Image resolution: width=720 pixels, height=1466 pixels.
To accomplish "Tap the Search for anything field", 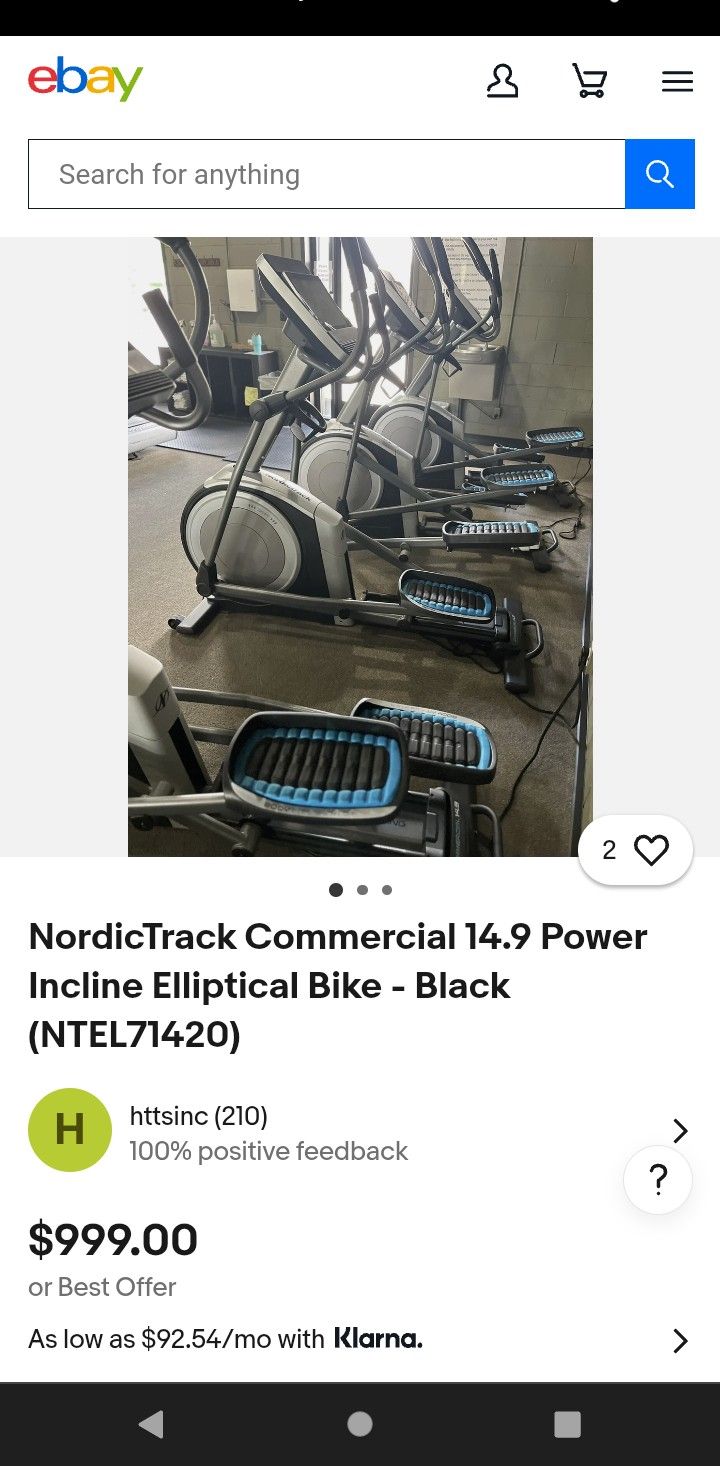I will 327,174.
